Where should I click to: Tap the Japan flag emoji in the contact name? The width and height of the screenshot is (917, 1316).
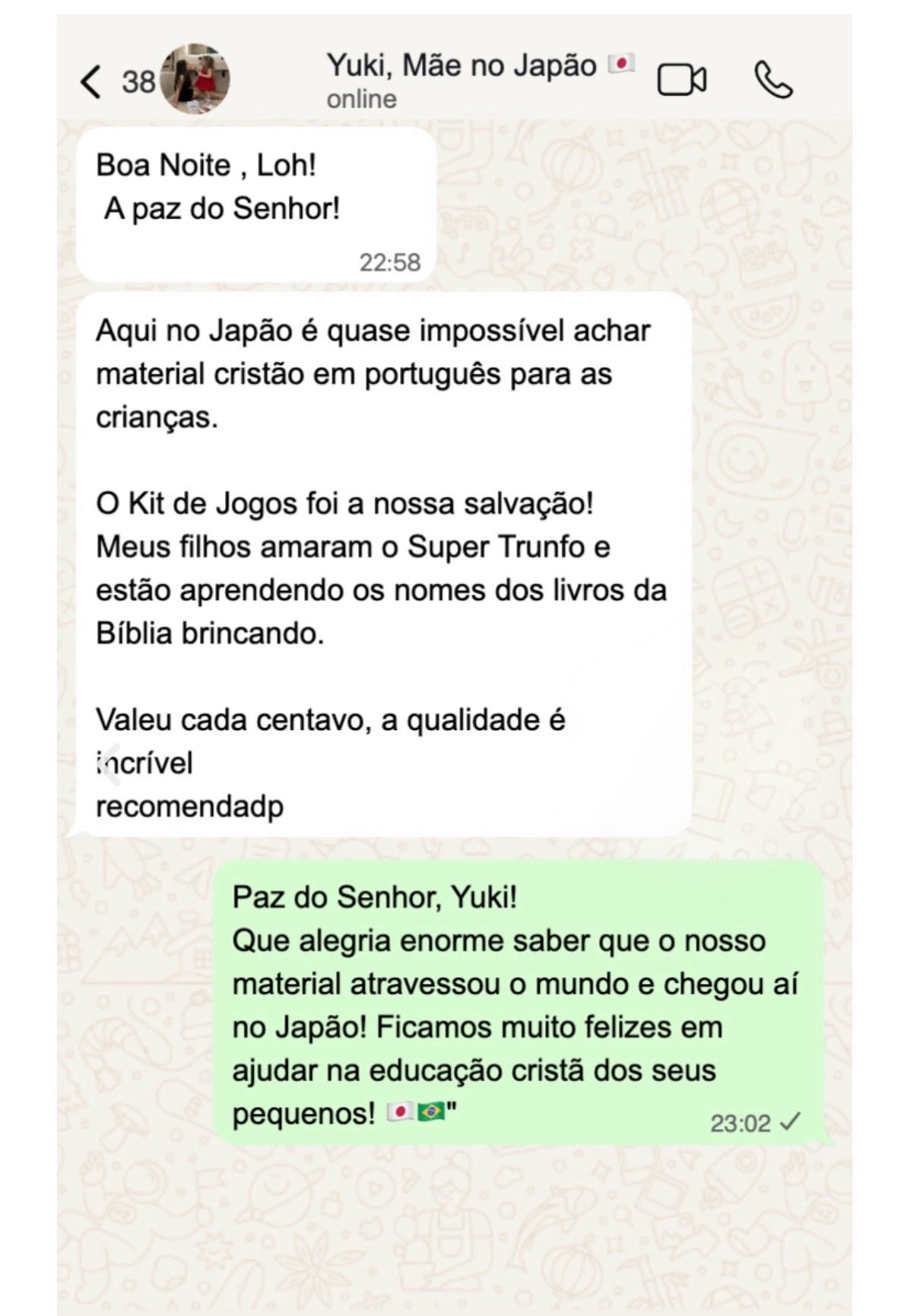click(622, 64)
